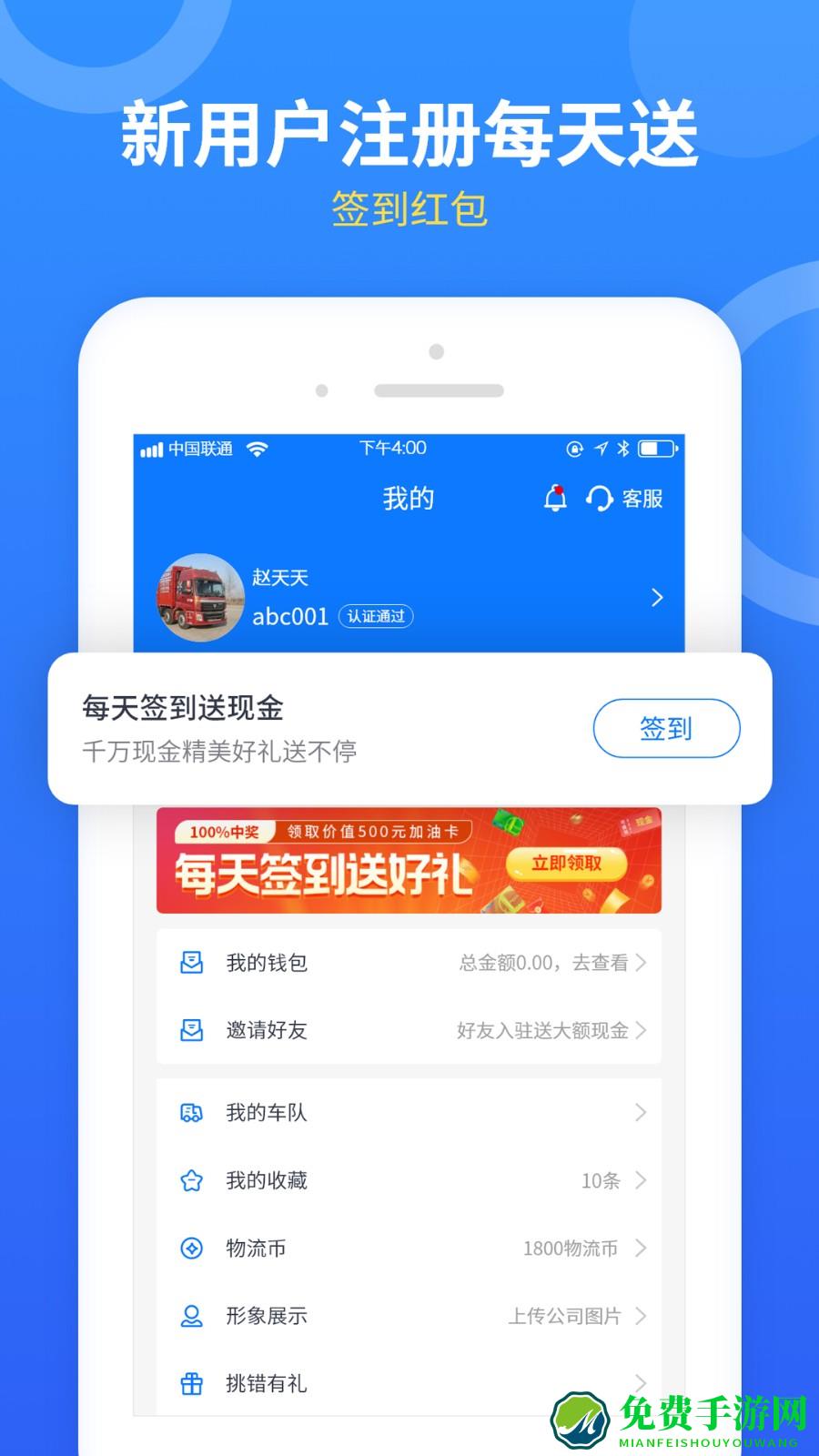Open 我的钱包 details with its arrow
The height and width of the screenshot is (1456, 819).
pyautogui.click(x=642, y=963)
